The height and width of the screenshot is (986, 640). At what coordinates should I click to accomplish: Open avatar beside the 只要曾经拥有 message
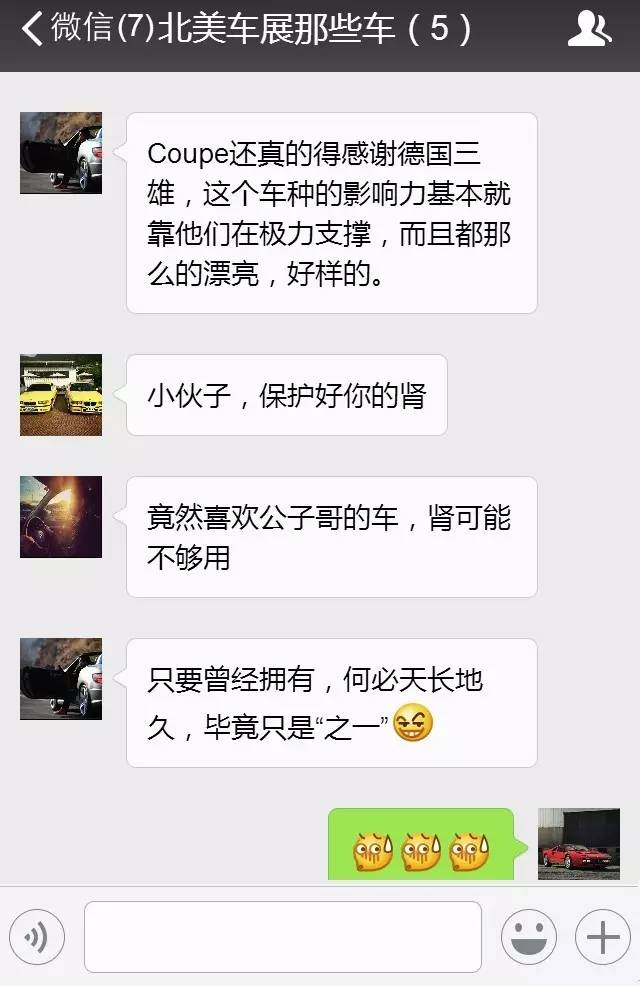61,679
